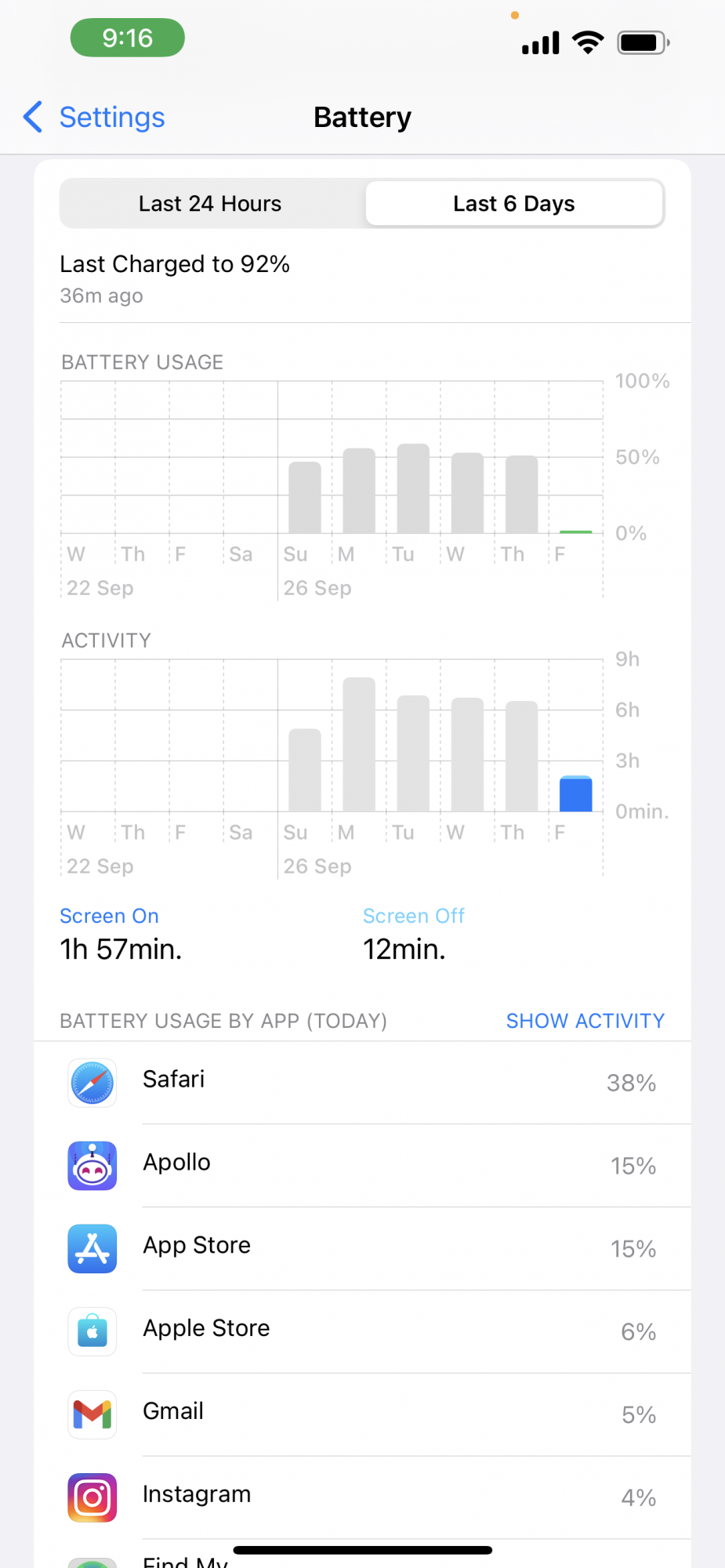Go back to Settings
725x1568 pixels.
click(95, 118)
